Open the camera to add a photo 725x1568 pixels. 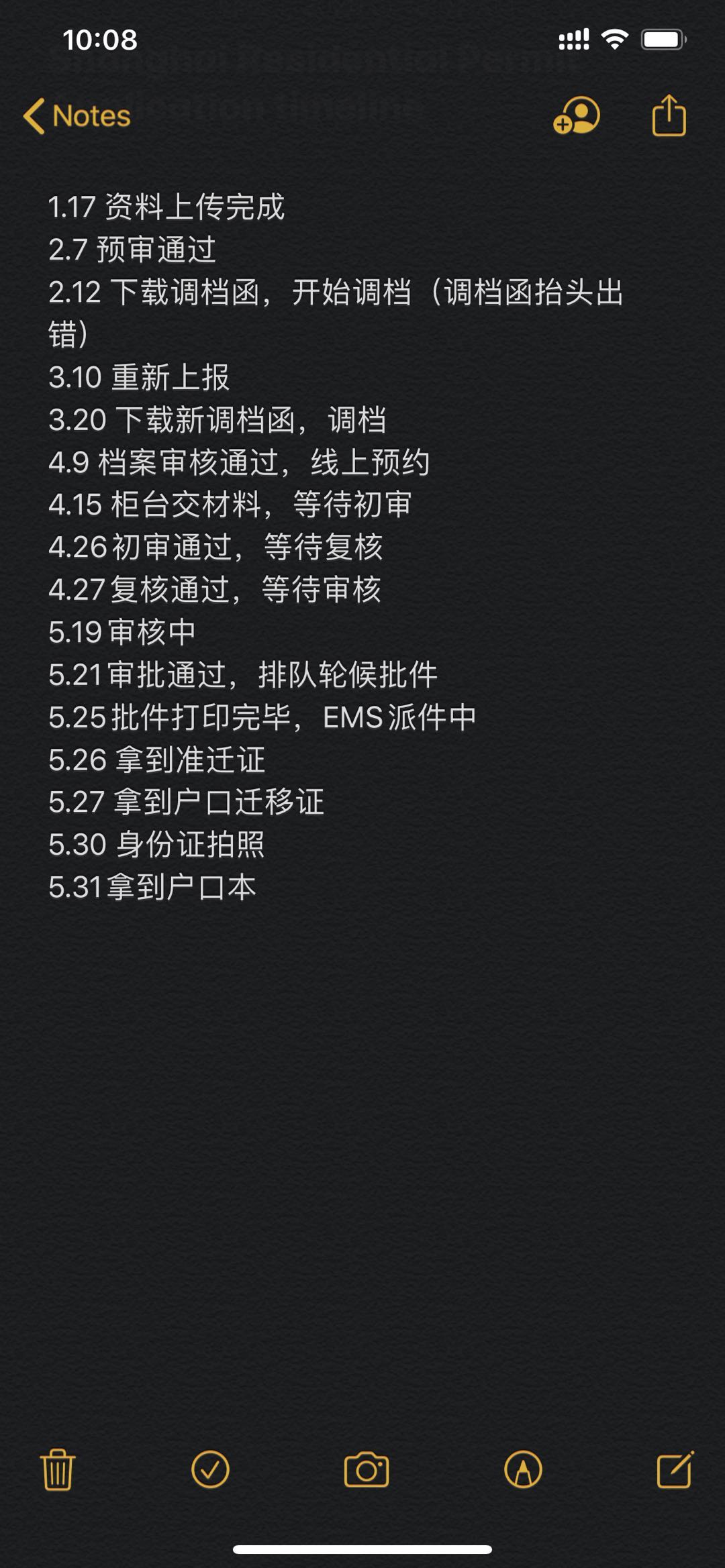click(367, 1470)
